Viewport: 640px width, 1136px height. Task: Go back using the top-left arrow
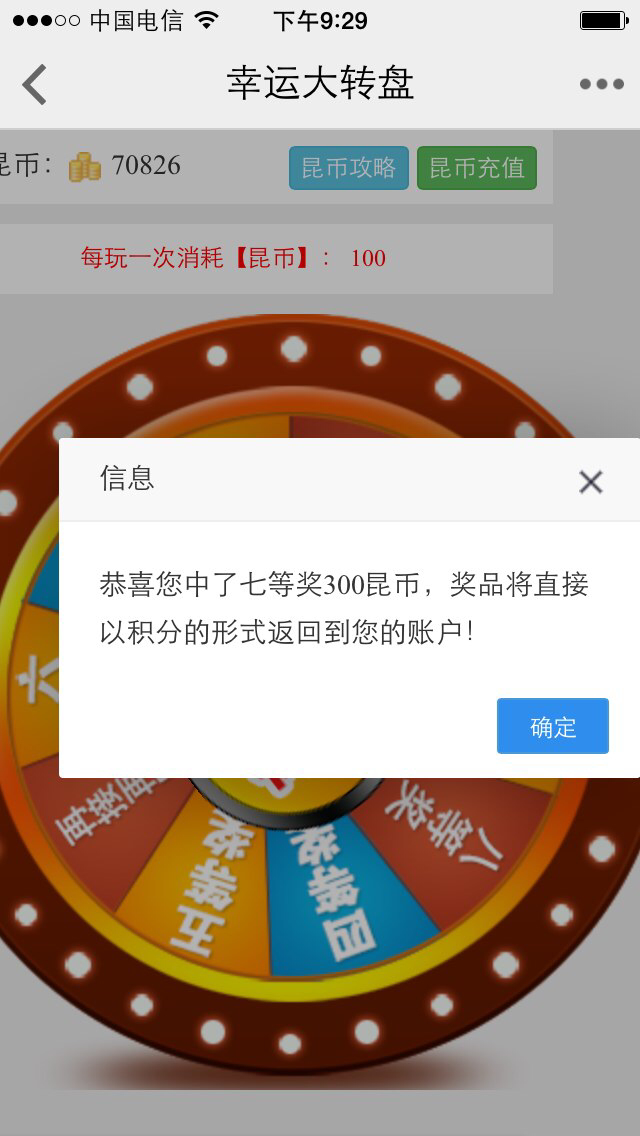pos(35,84)
